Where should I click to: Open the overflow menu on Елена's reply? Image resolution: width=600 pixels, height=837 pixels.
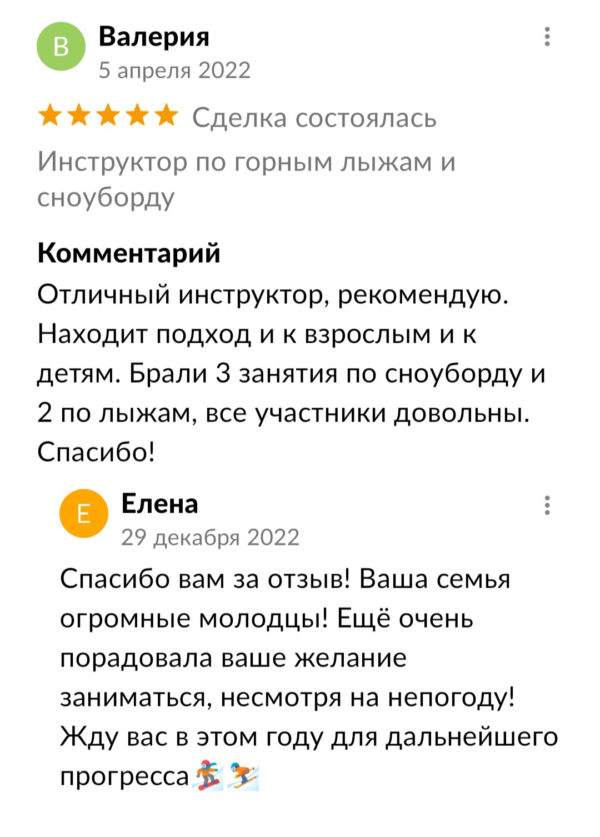pos(547,505)
